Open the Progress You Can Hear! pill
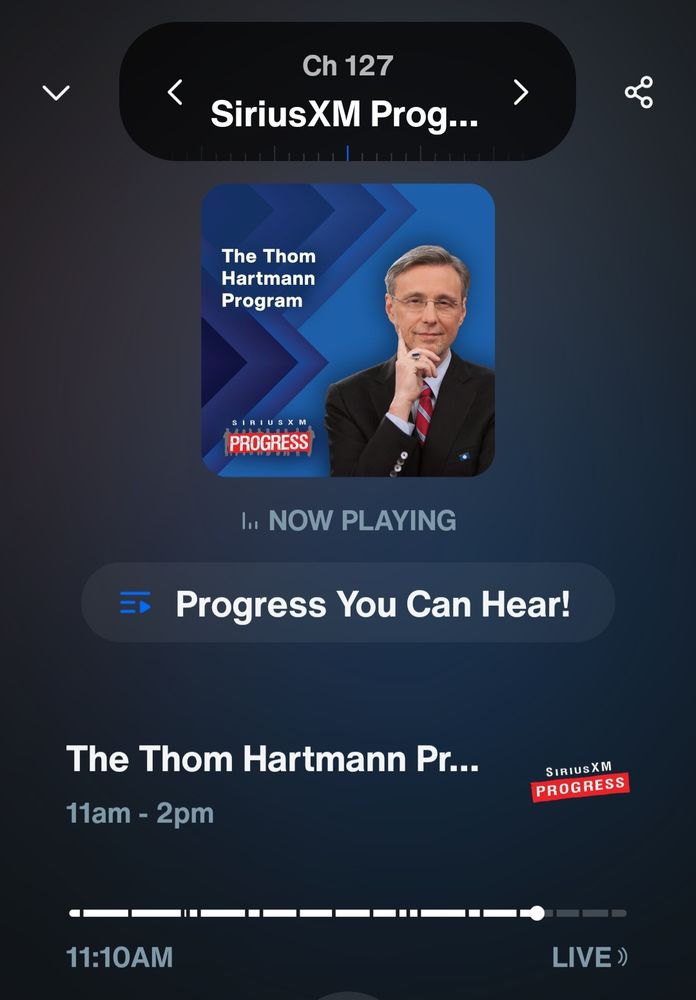The height and width of the screenshot is (1000, 696). pyautogui.click(x=348, y=603)
